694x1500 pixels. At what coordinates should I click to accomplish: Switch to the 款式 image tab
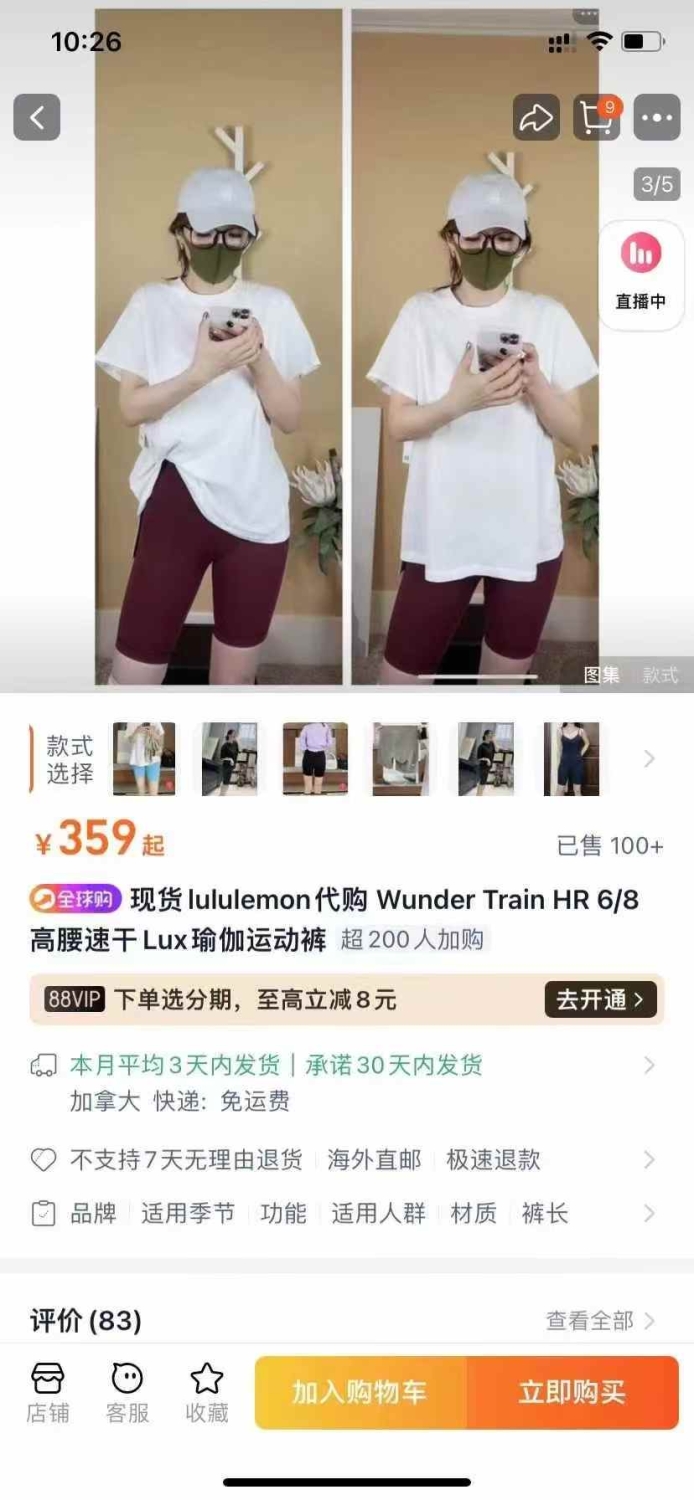coord(660,675)
